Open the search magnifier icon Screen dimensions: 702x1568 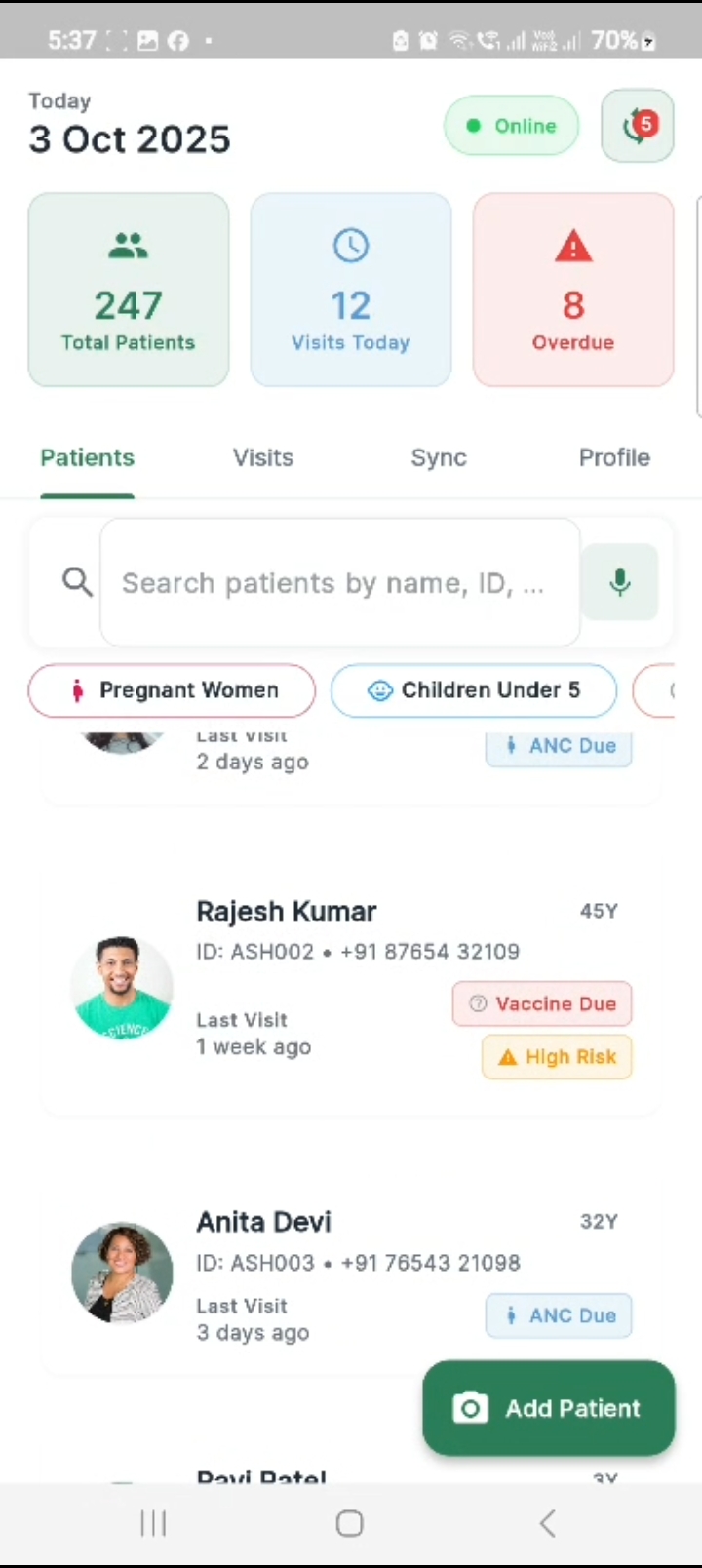[76, 582]
